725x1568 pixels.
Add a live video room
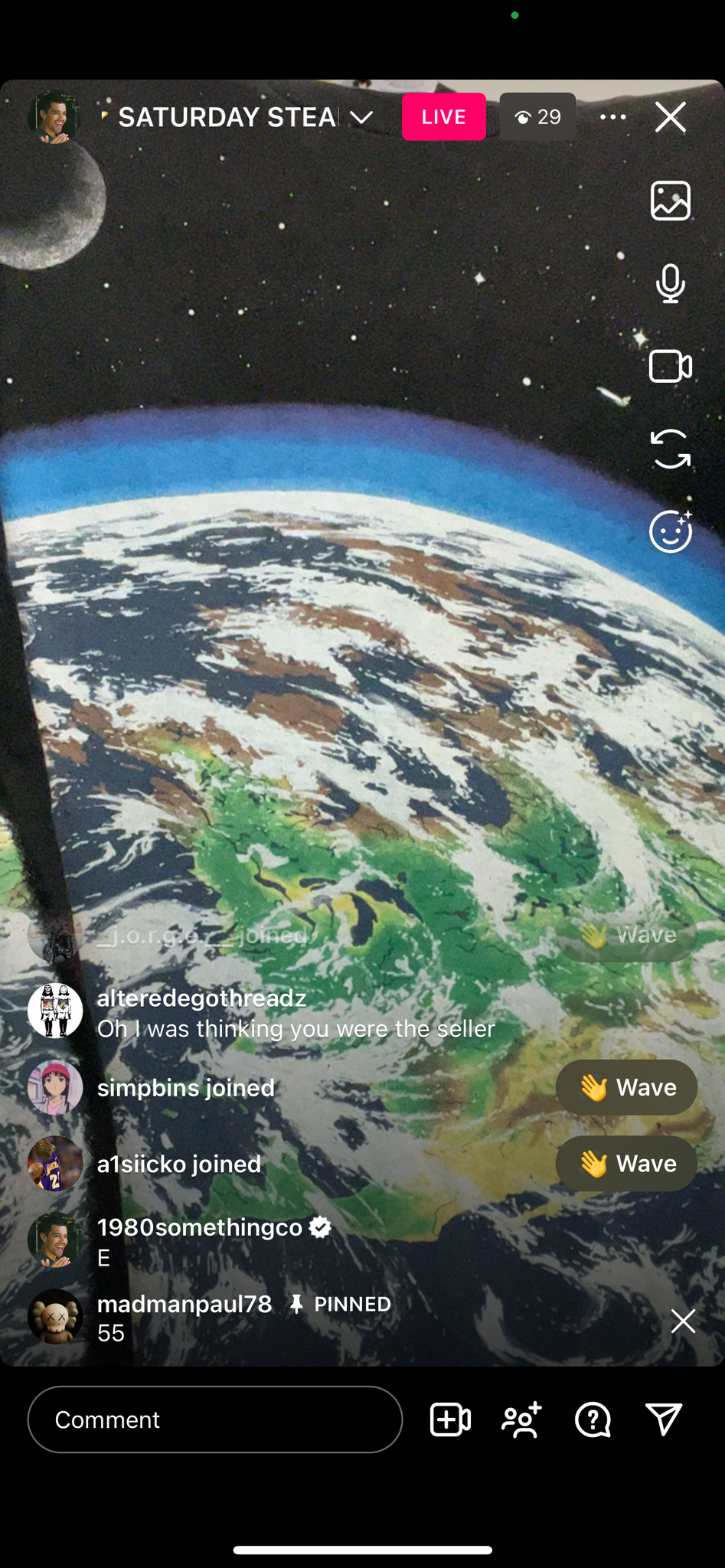tap(450, 1419)
